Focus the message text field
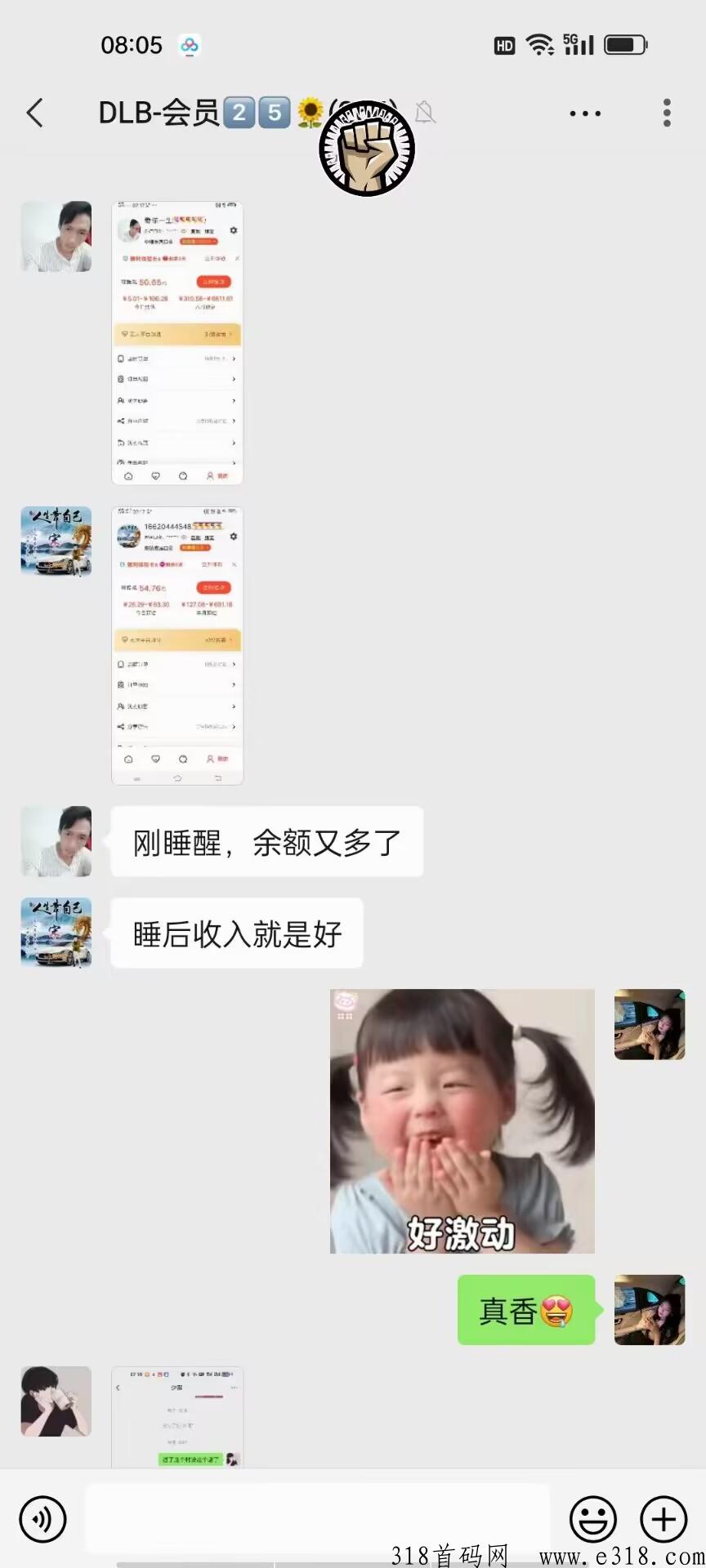Screen dimensions: 706x1568 click(317, 1518)
